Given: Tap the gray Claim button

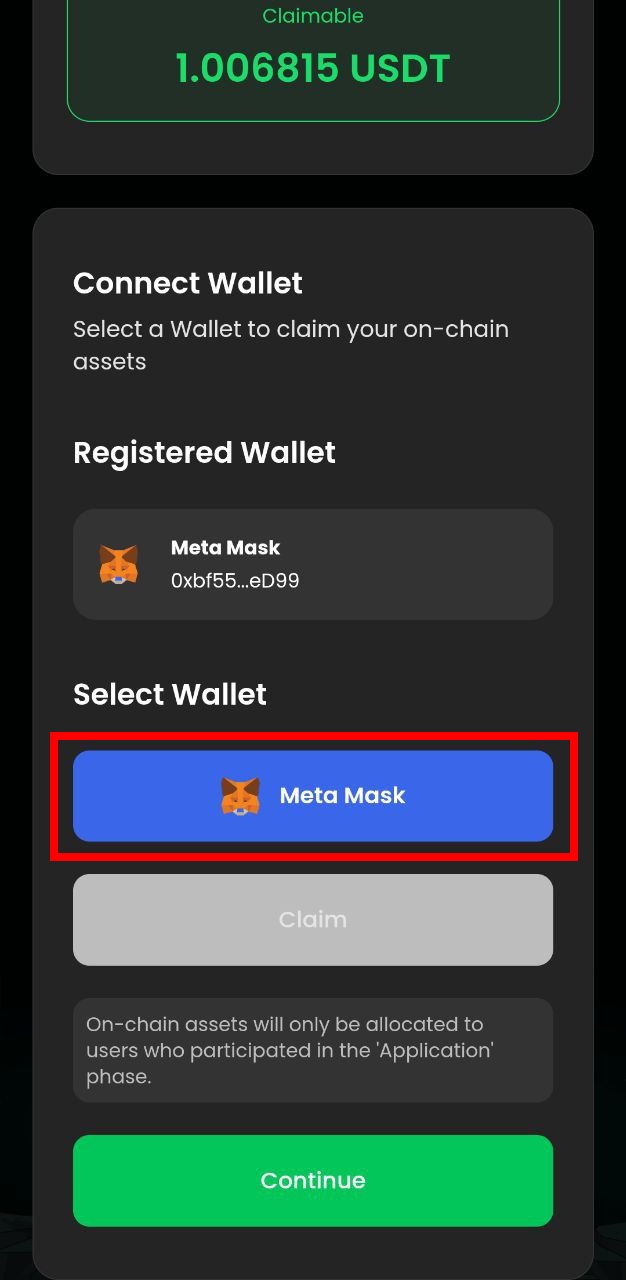Looking at the screenshot, I should coord(313,920).
